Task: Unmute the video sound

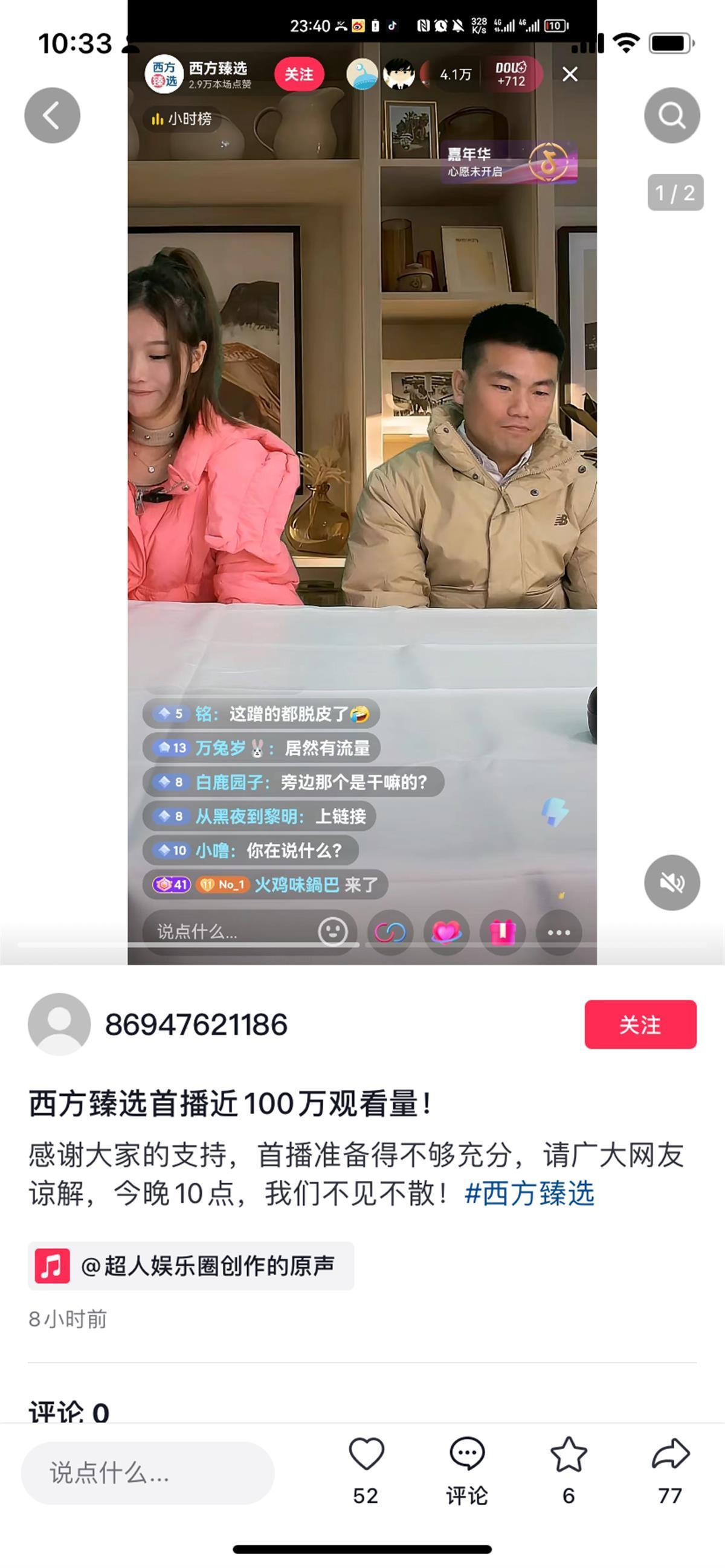Action: [x=671, y=882]
